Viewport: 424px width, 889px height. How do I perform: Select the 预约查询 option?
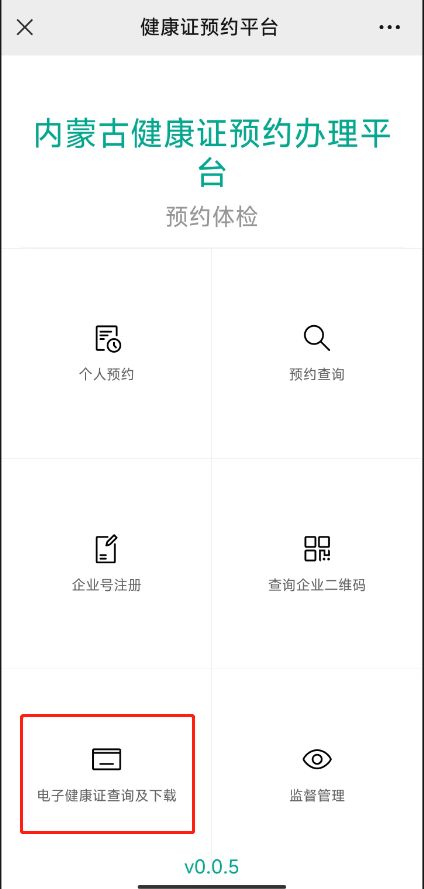[x=317, y=353]
